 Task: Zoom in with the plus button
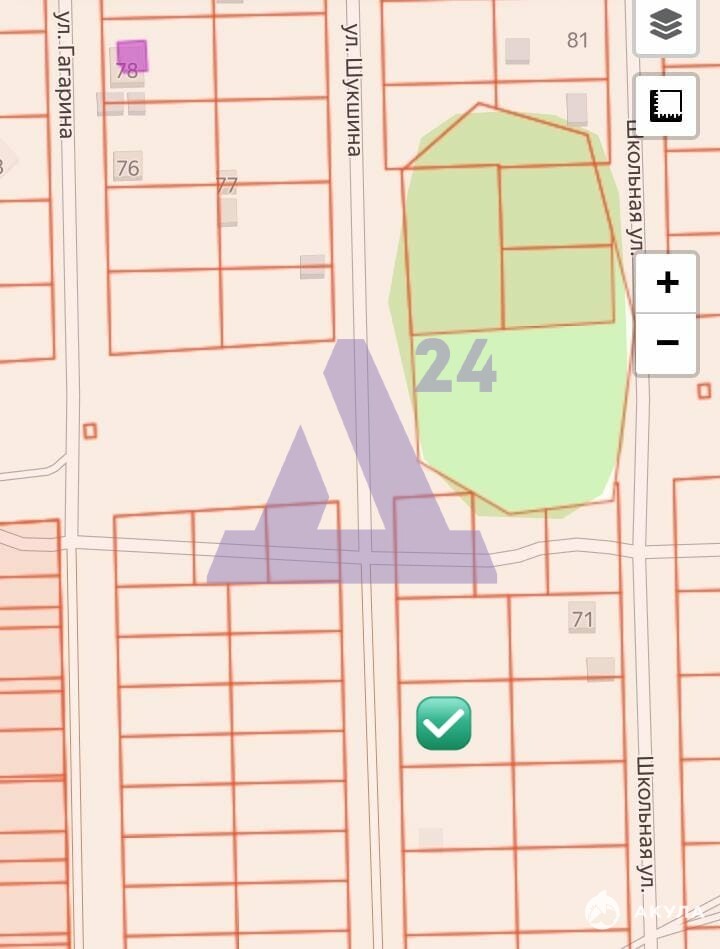[667, 283]
